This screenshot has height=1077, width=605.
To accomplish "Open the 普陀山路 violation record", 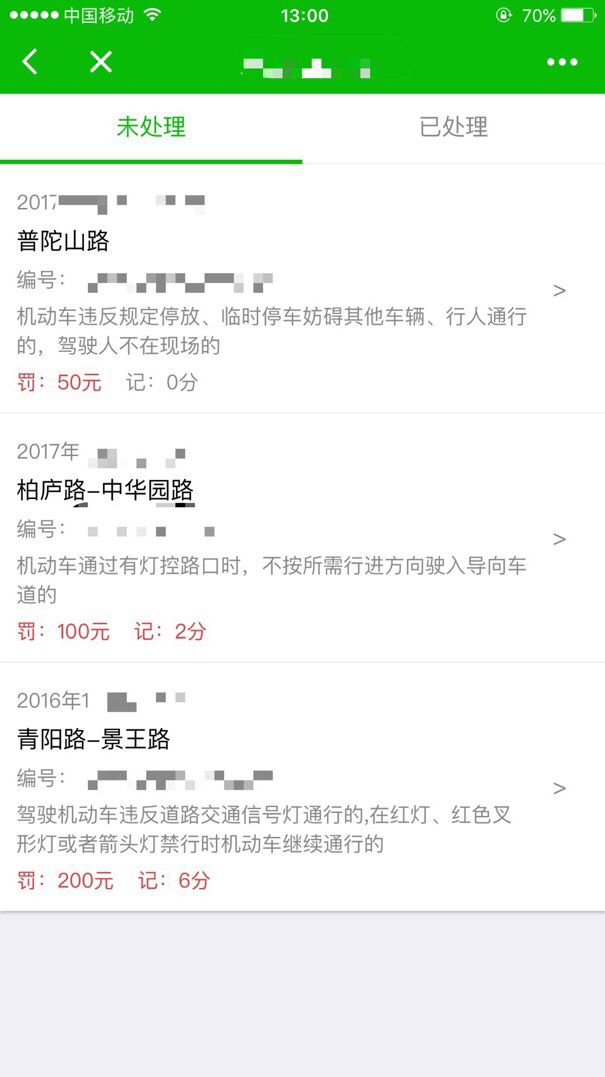I will click(300, 289).
